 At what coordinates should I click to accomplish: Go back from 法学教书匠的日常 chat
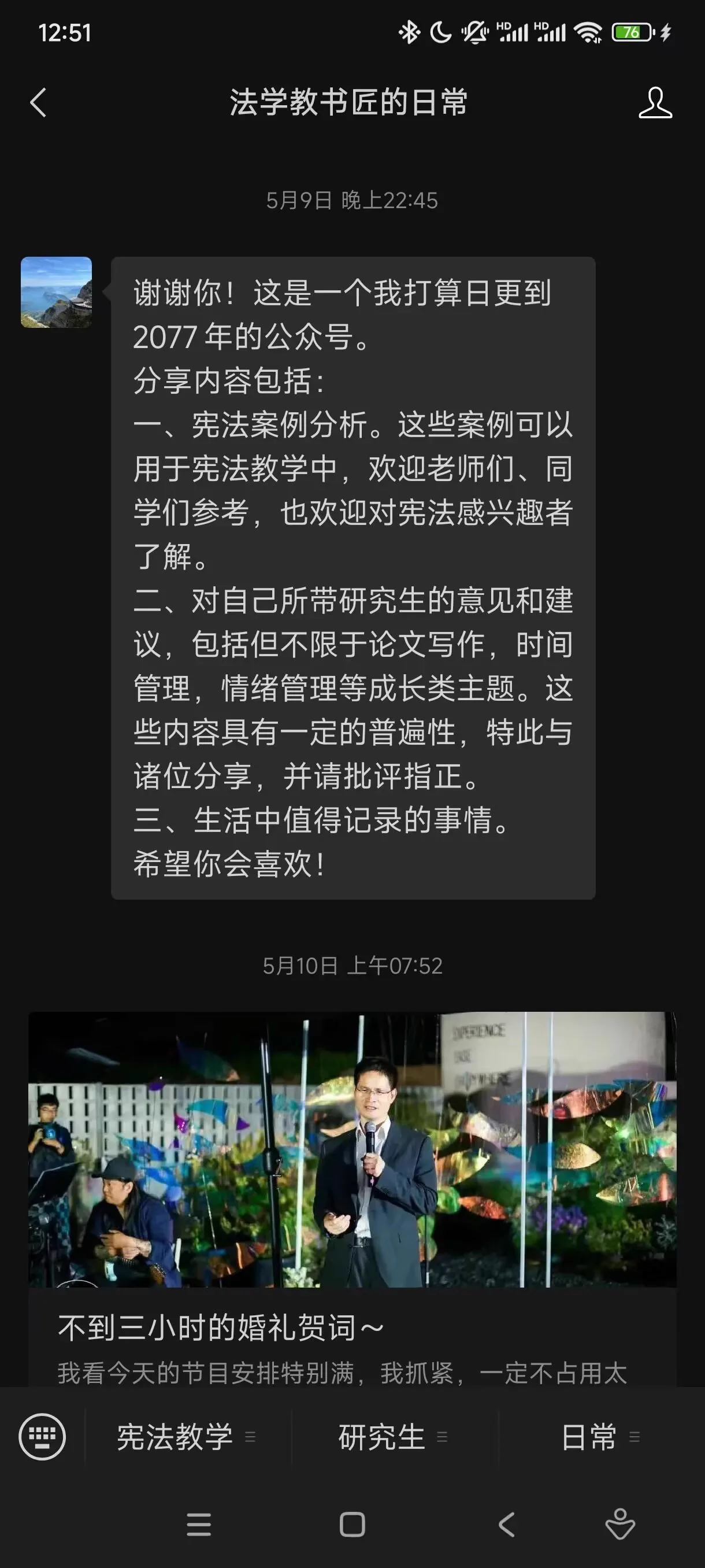pos(38,102)
